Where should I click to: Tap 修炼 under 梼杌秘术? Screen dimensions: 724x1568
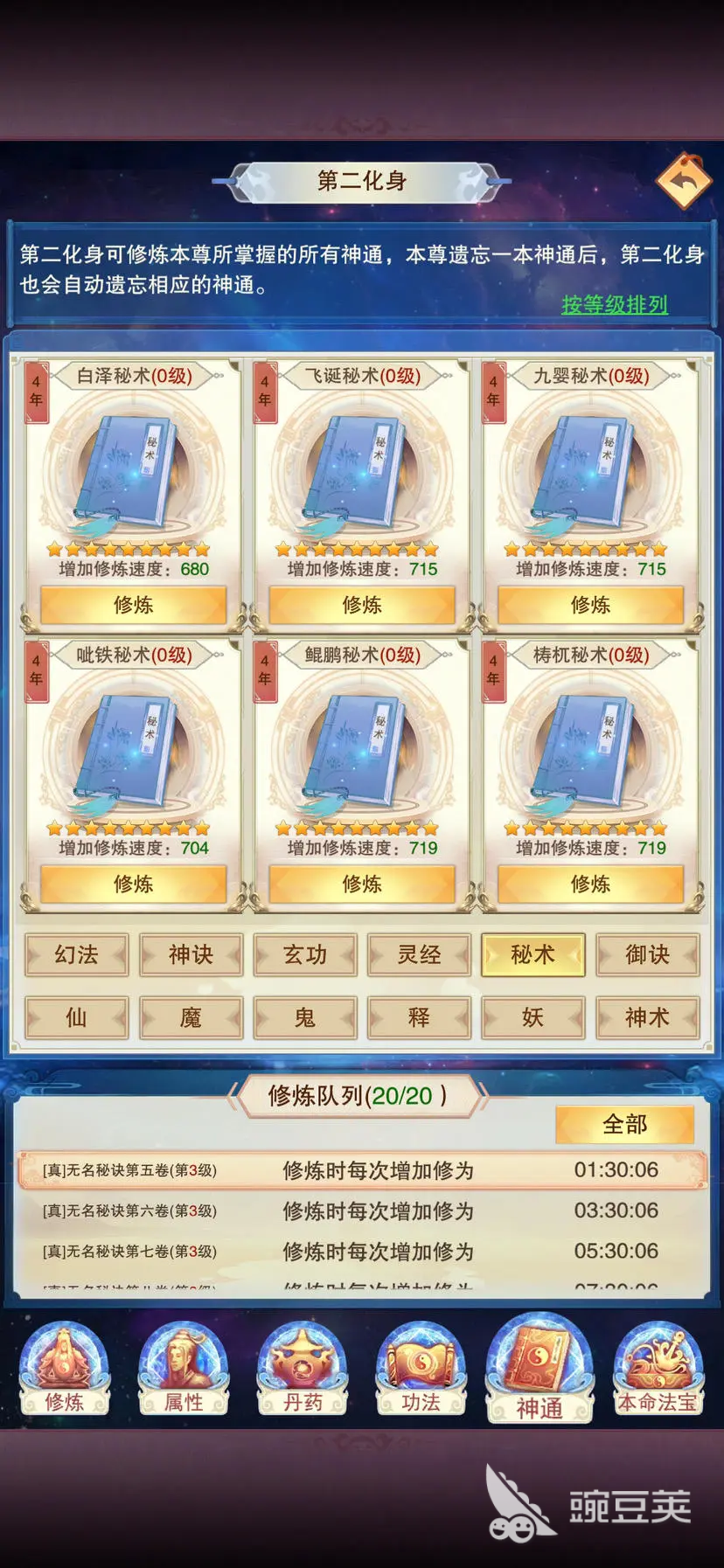coord(590,884)
